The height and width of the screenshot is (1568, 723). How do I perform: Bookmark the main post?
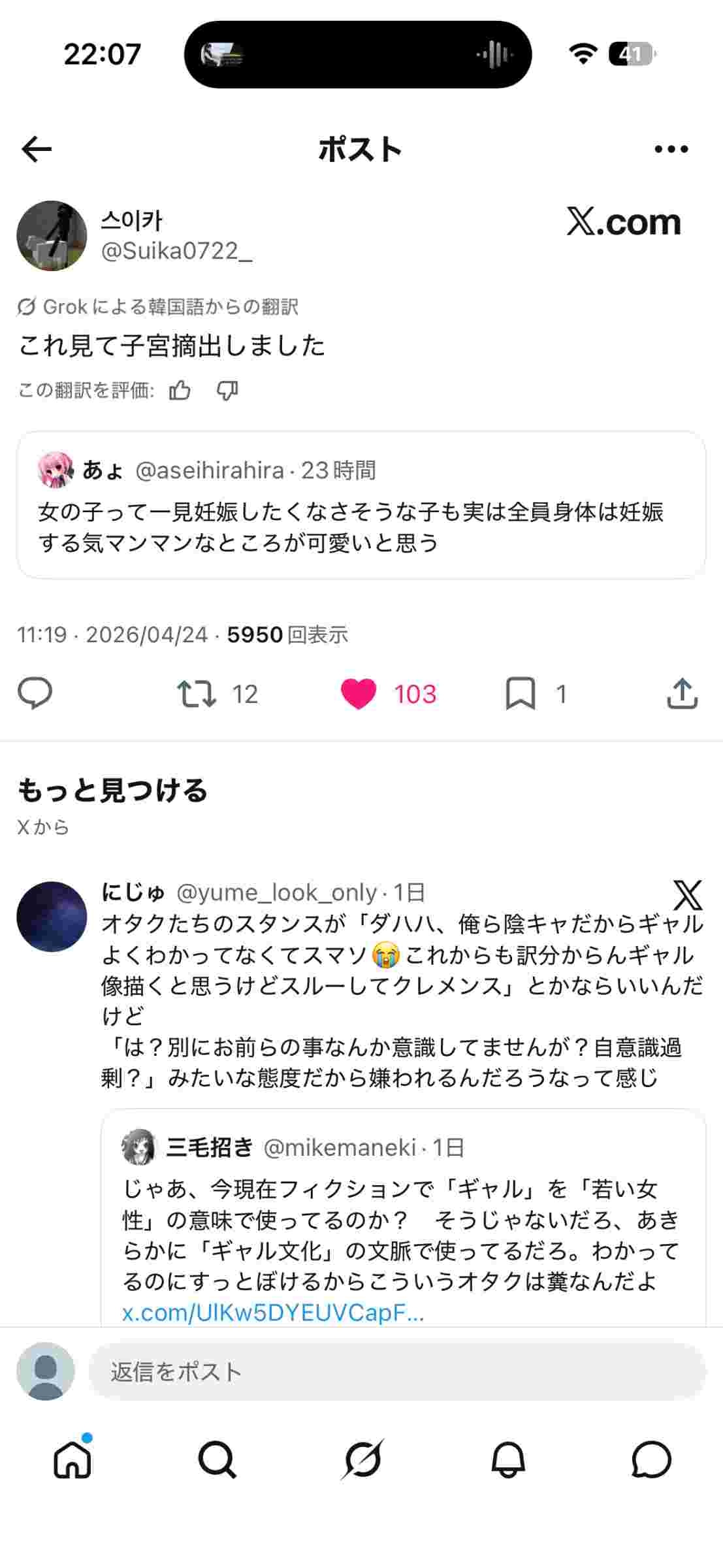click(521, 694)
